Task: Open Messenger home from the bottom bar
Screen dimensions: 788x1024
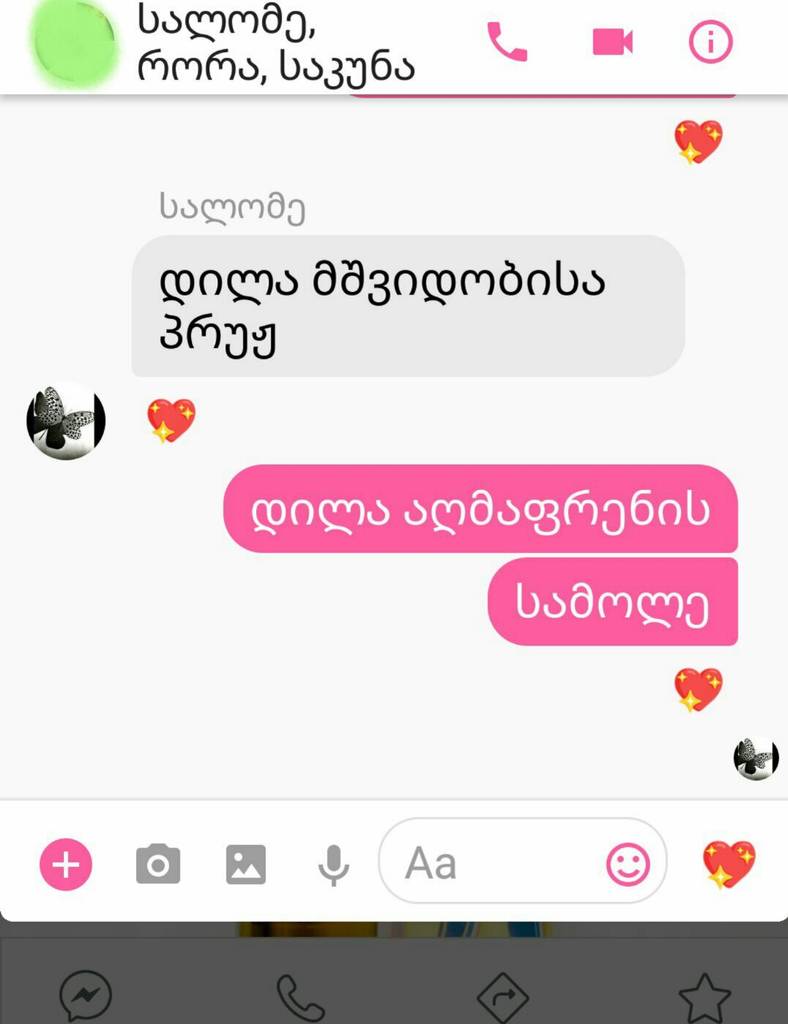Action: click(x=87, y=996)
